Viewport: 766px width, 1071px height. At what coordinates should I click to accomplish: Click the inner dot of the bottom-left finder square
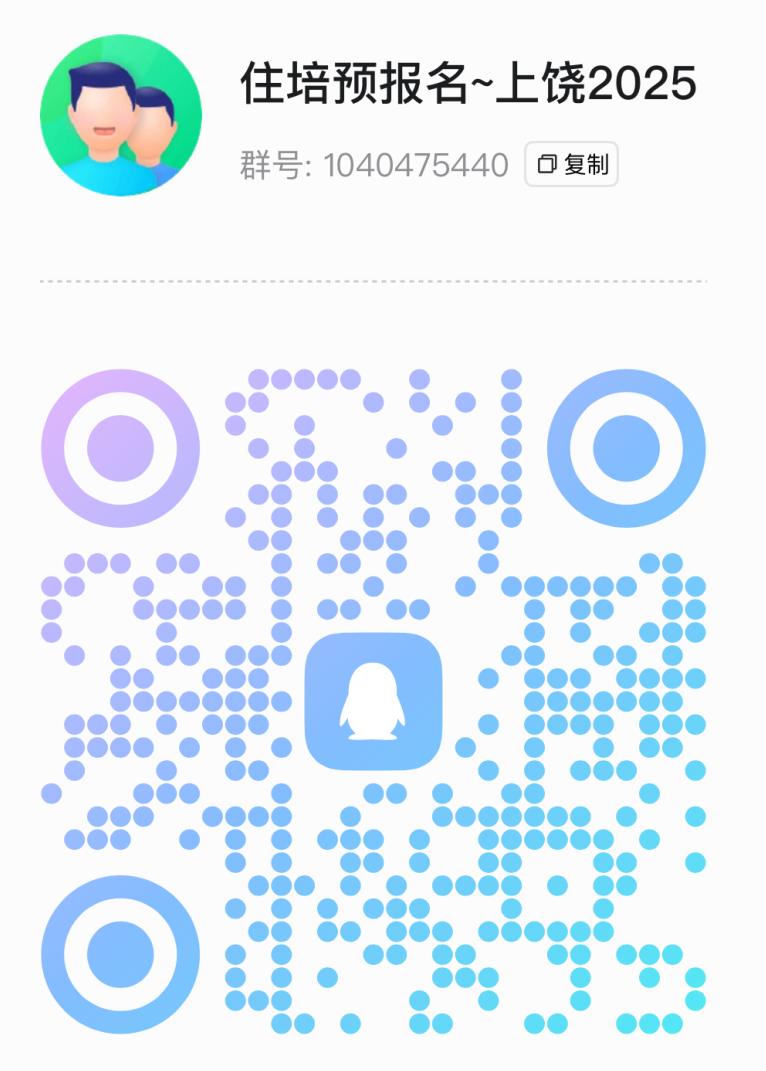(120, 954)
